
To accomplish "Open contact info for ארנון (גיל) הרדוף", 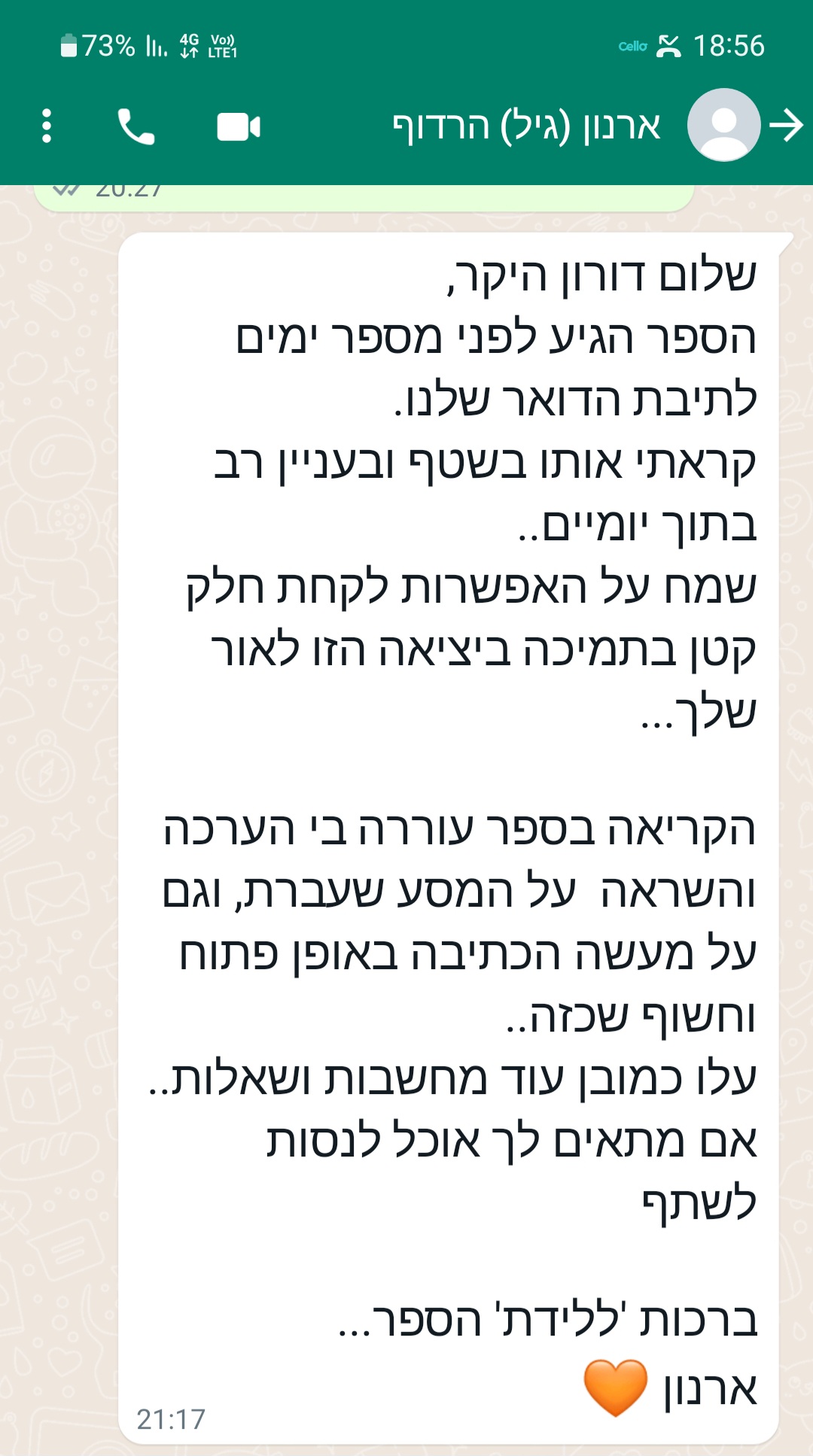I will click(526, 126).
